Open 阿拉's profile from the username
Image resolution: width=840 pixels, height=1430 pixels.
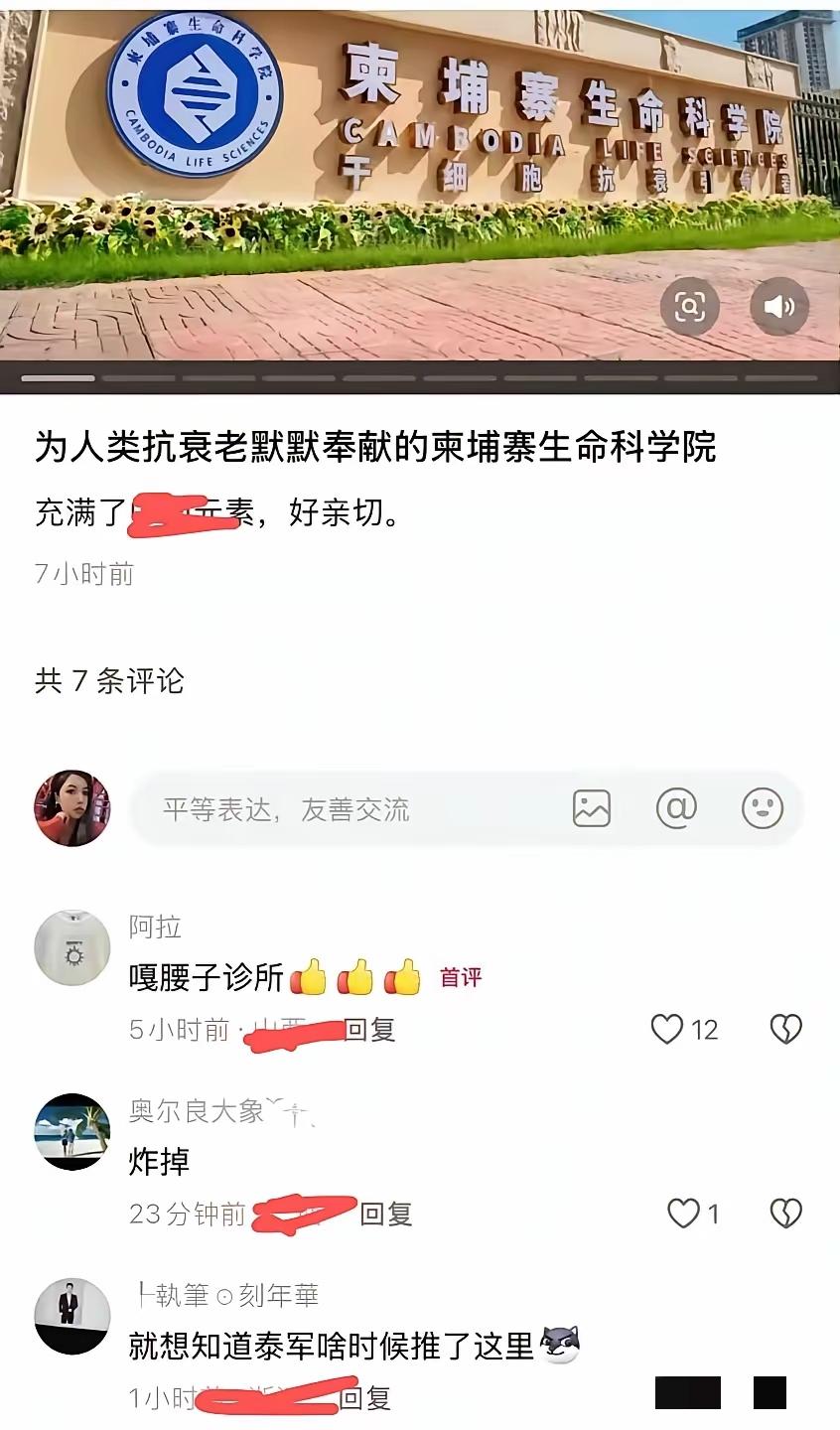[x=156, y=927]
